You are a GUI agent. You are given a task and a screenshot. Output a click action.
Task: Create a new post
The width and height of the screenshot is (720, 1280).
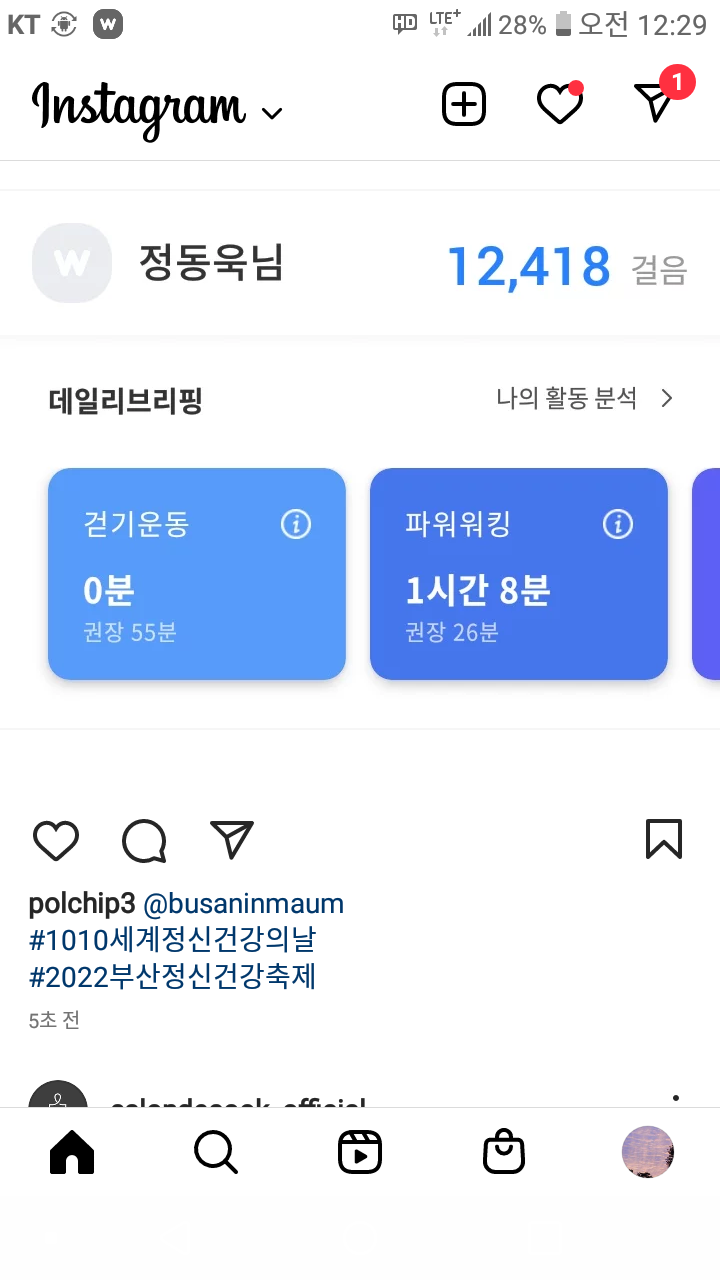pos(464,104)
